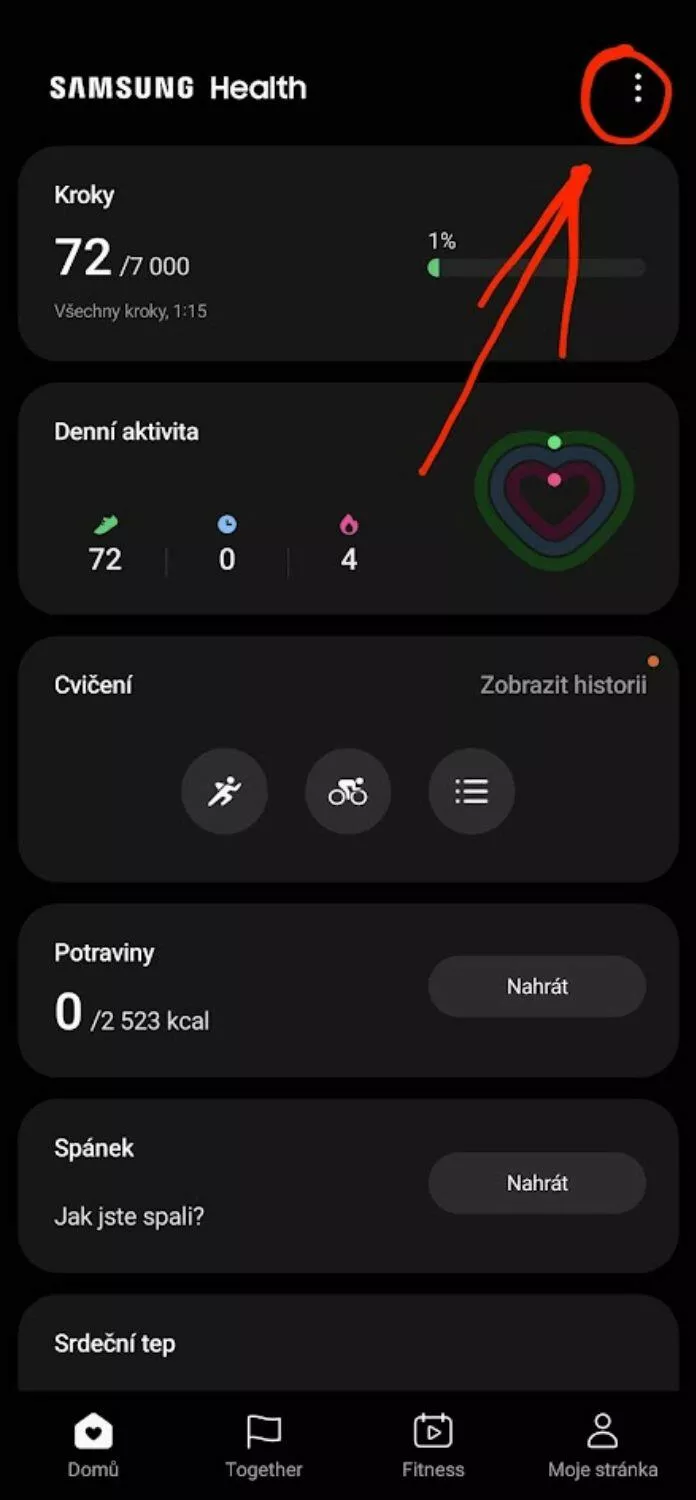696x1500 pixels.
Task: Open the full exercise list
Action: point(472,792)
